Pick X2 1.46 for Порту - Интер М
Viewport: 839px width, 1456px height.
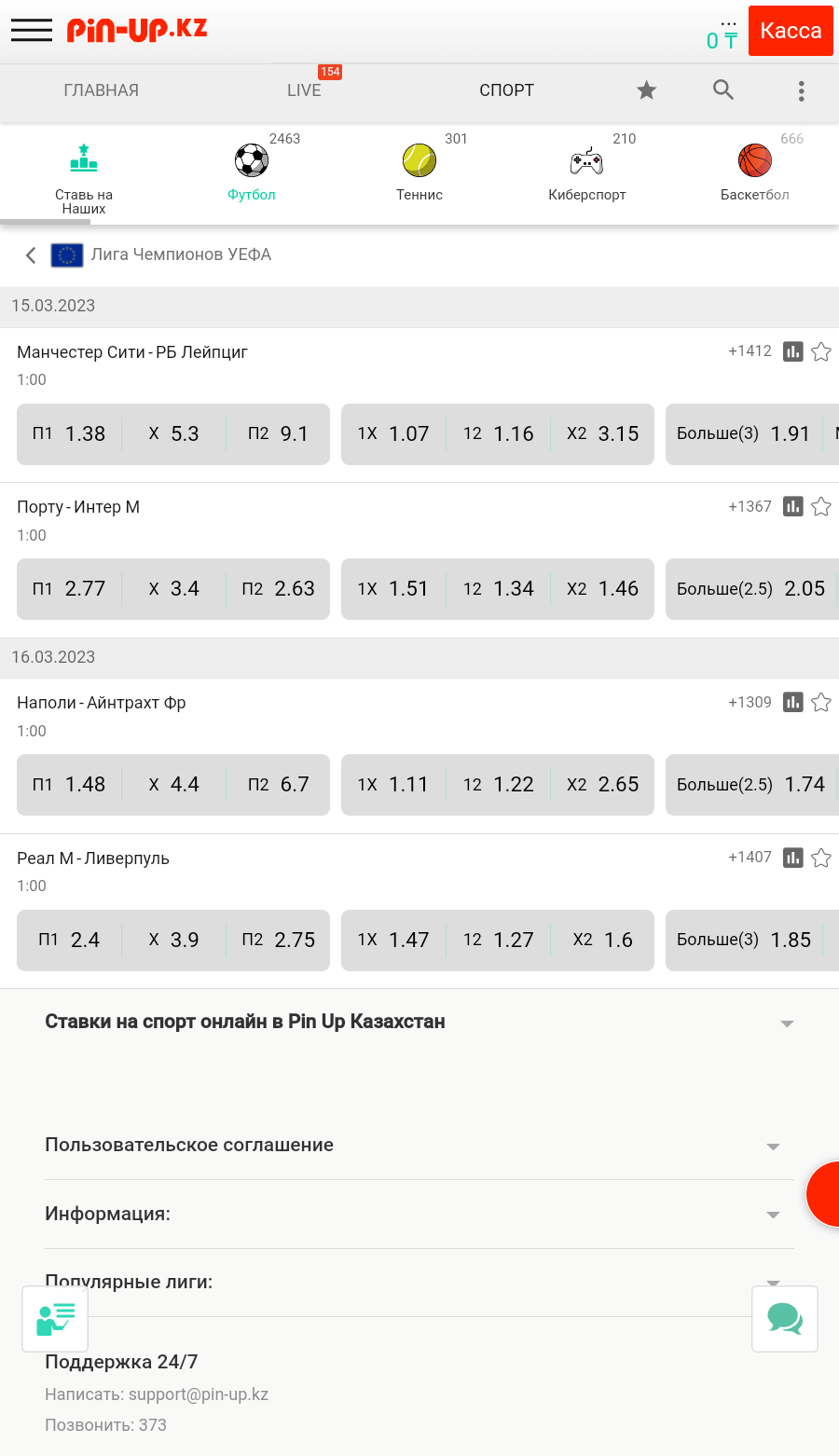(x=602, y=589)
